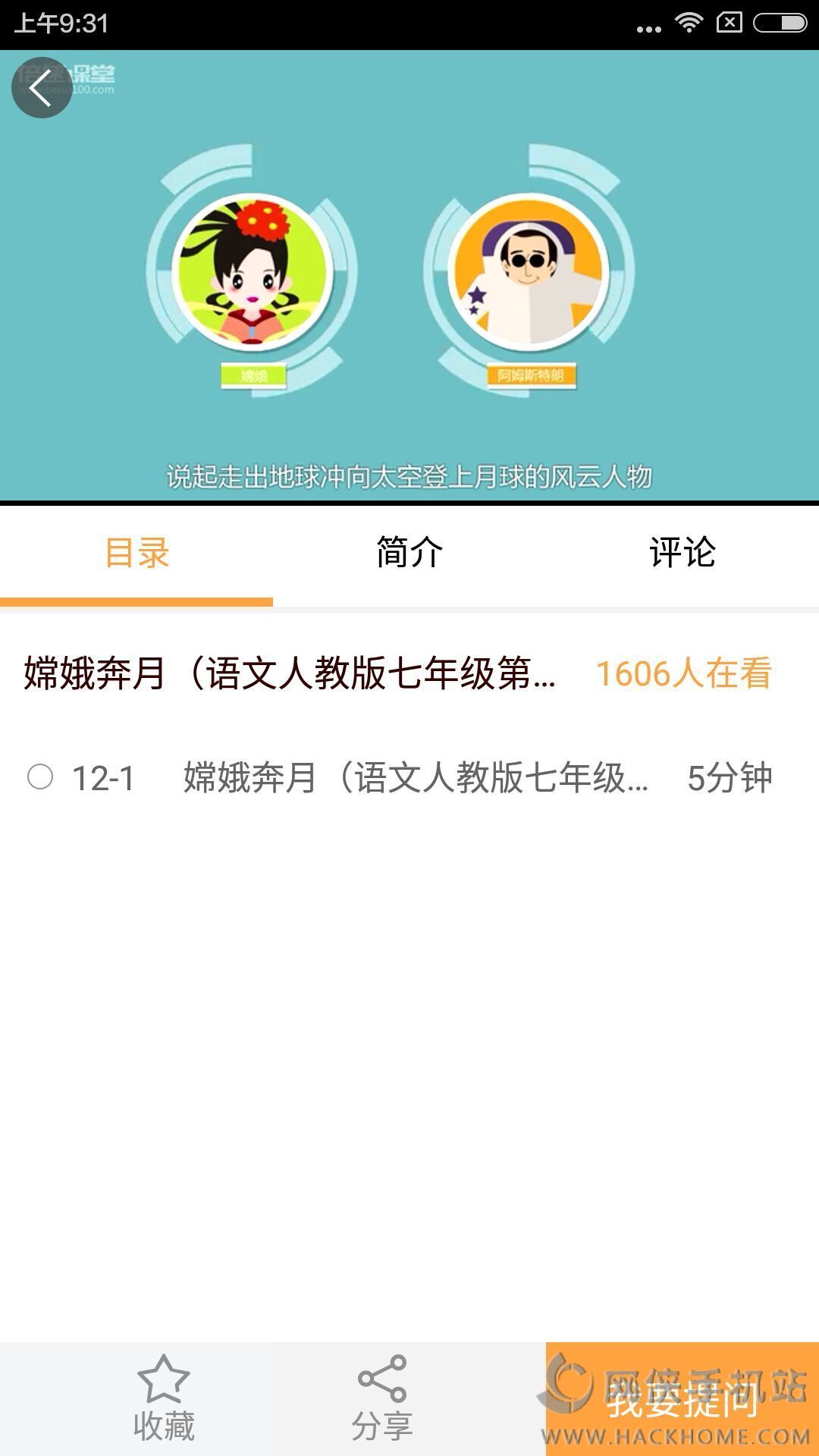Tap 我要提问 to ask a question
Screen dimensions: 819x1456
point(682,1399)
